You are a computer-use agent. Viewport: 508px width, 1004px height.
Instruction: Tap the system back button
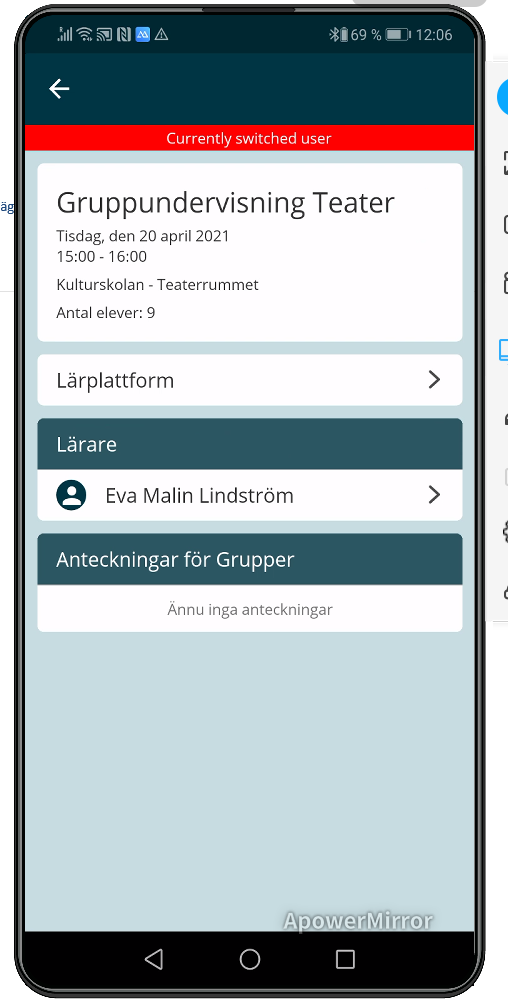coord(154,959)
